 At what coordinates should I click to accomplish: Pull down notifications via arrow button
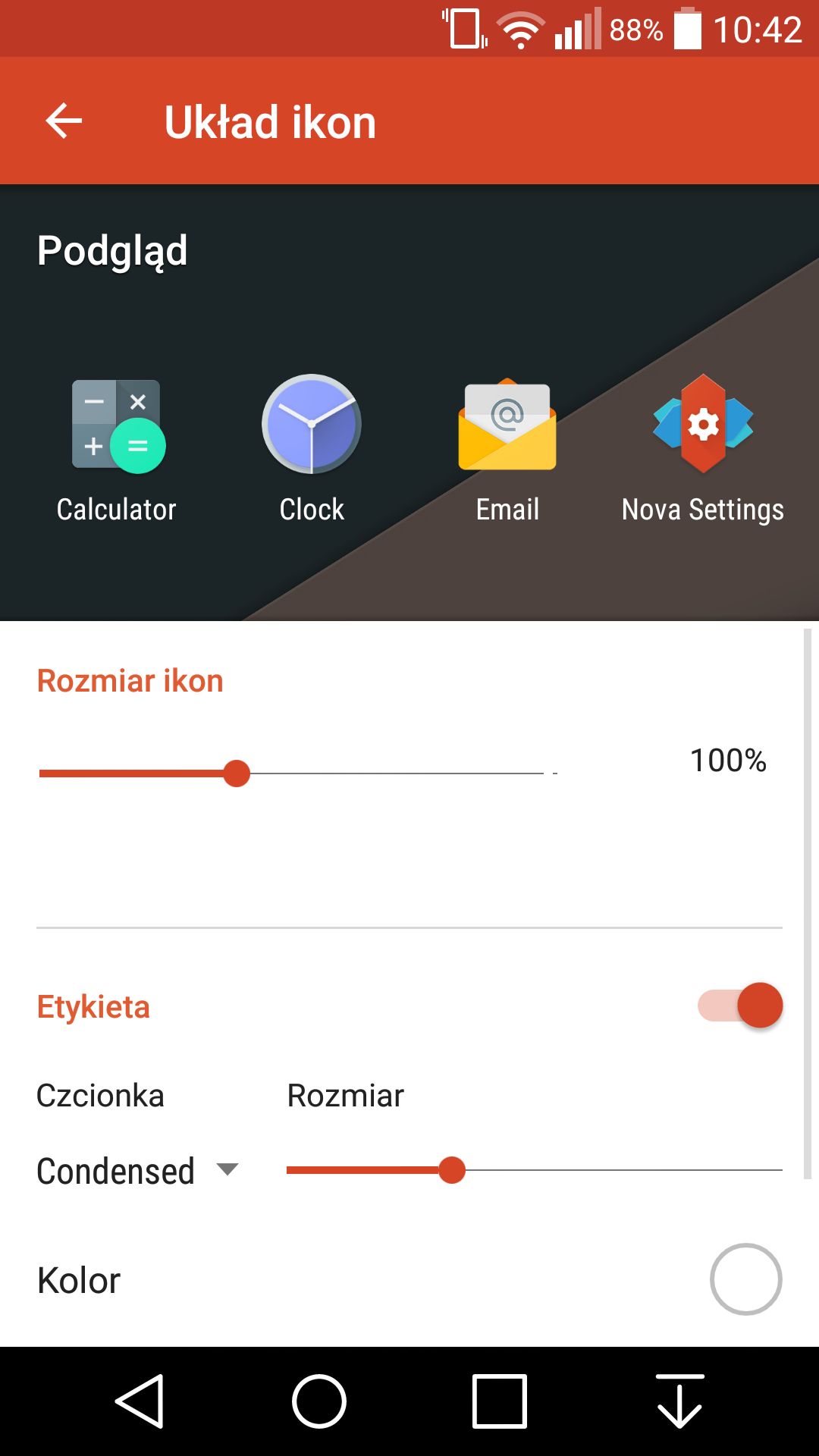pyautogui.click(x=680, y=1401)
